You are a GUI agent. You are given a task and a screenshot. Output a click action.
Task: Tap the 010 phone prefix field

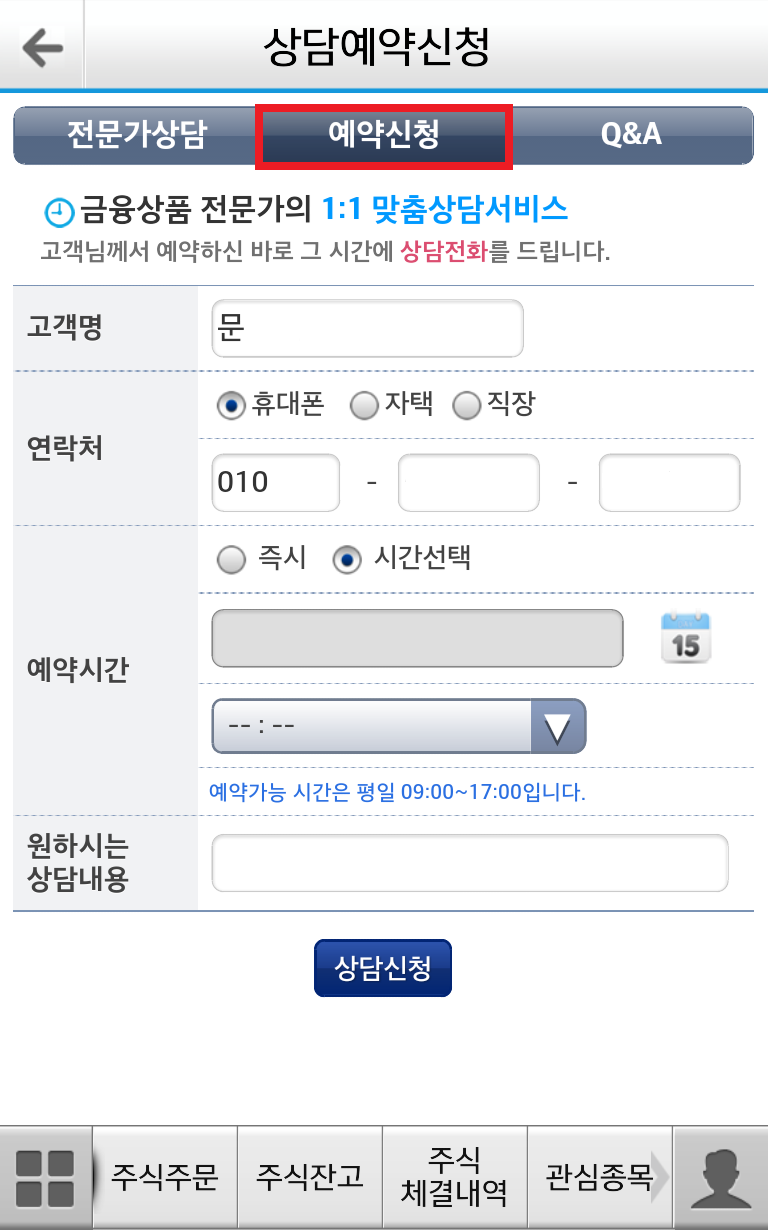tap(275, 483)
